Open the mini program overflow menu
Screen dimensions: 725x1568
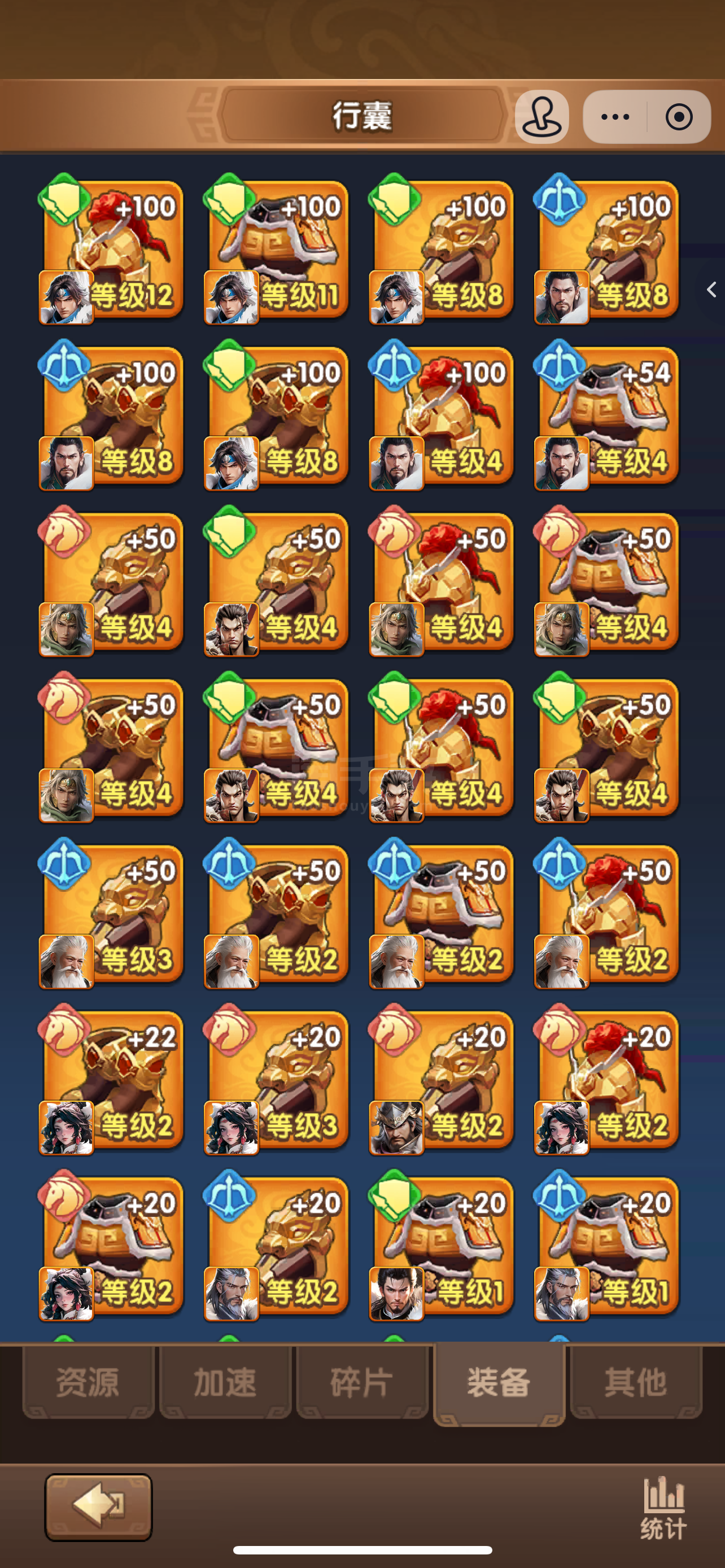(615, 116)
